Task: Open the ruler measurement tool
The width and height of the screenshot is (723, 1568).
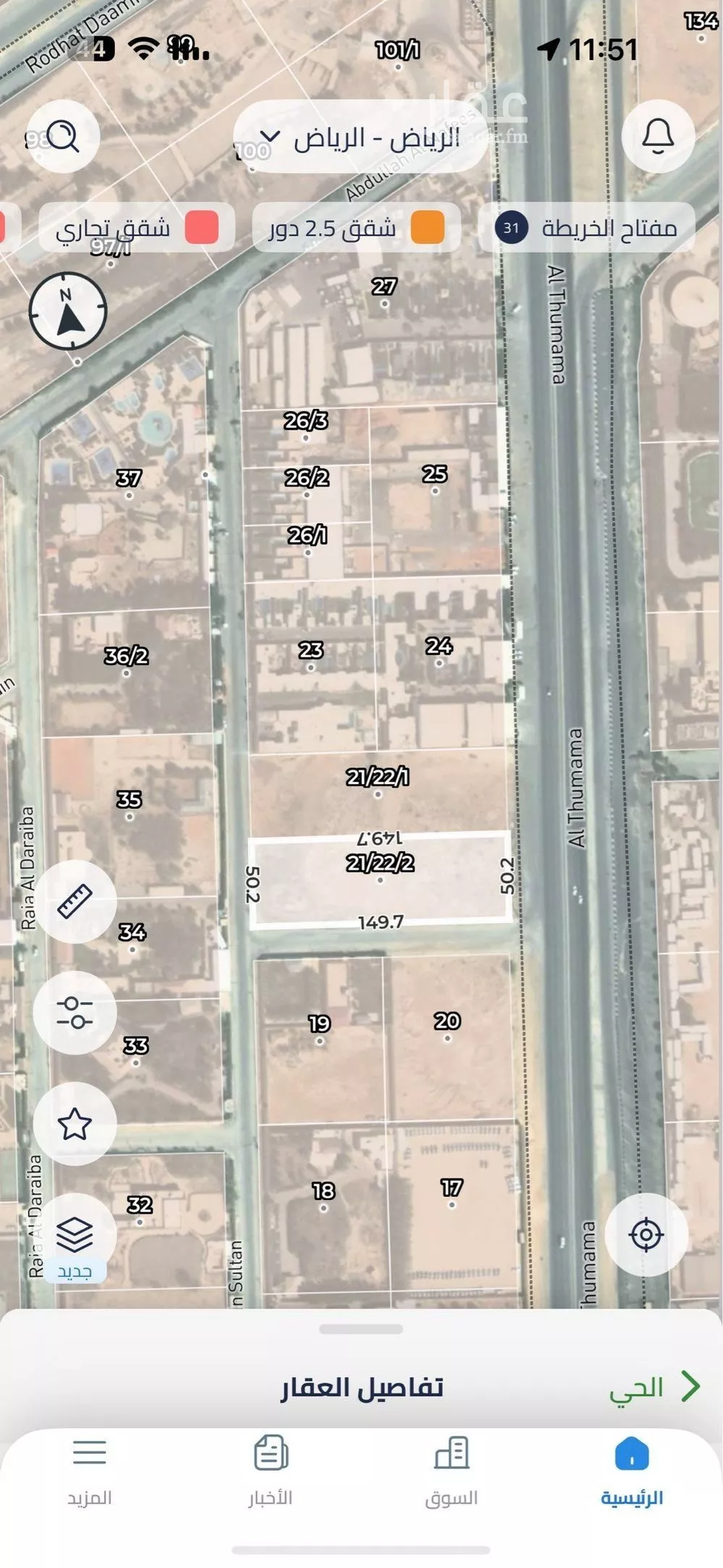Action: click(x=75, y=901)
